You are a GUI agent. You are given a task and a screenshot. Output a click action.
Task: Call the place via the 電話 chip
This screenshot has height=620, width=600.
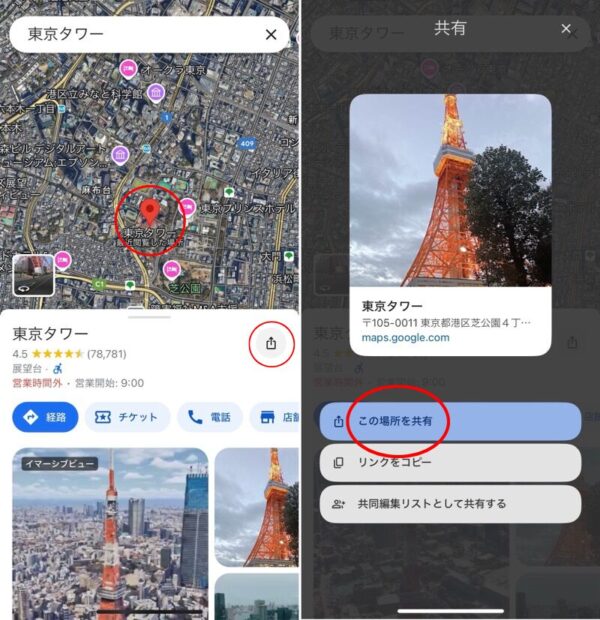click(209, 417)
